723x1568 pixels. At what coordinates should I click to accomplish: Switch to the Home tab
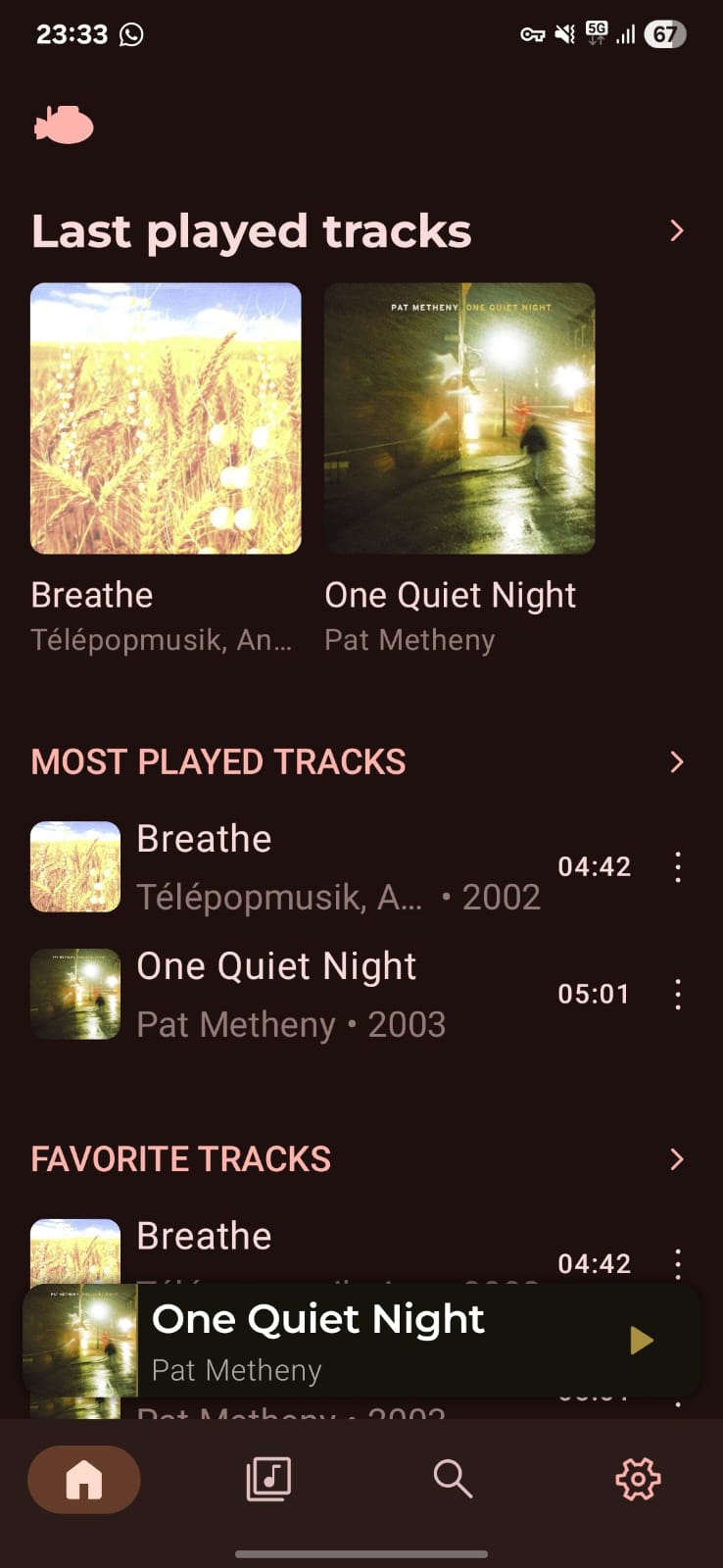tap(84, 1479)
